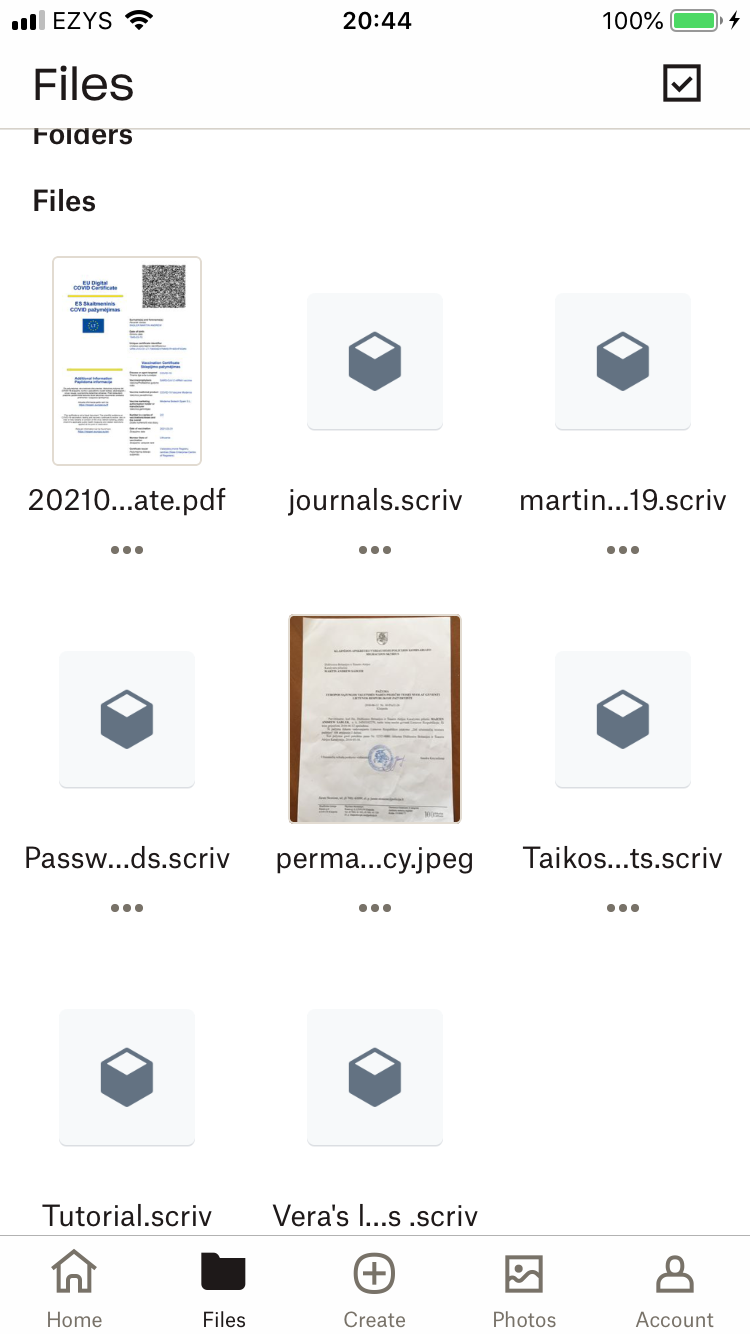
Task: Open the Vera's l...s .scriv file
Action: coord(375,1077)
